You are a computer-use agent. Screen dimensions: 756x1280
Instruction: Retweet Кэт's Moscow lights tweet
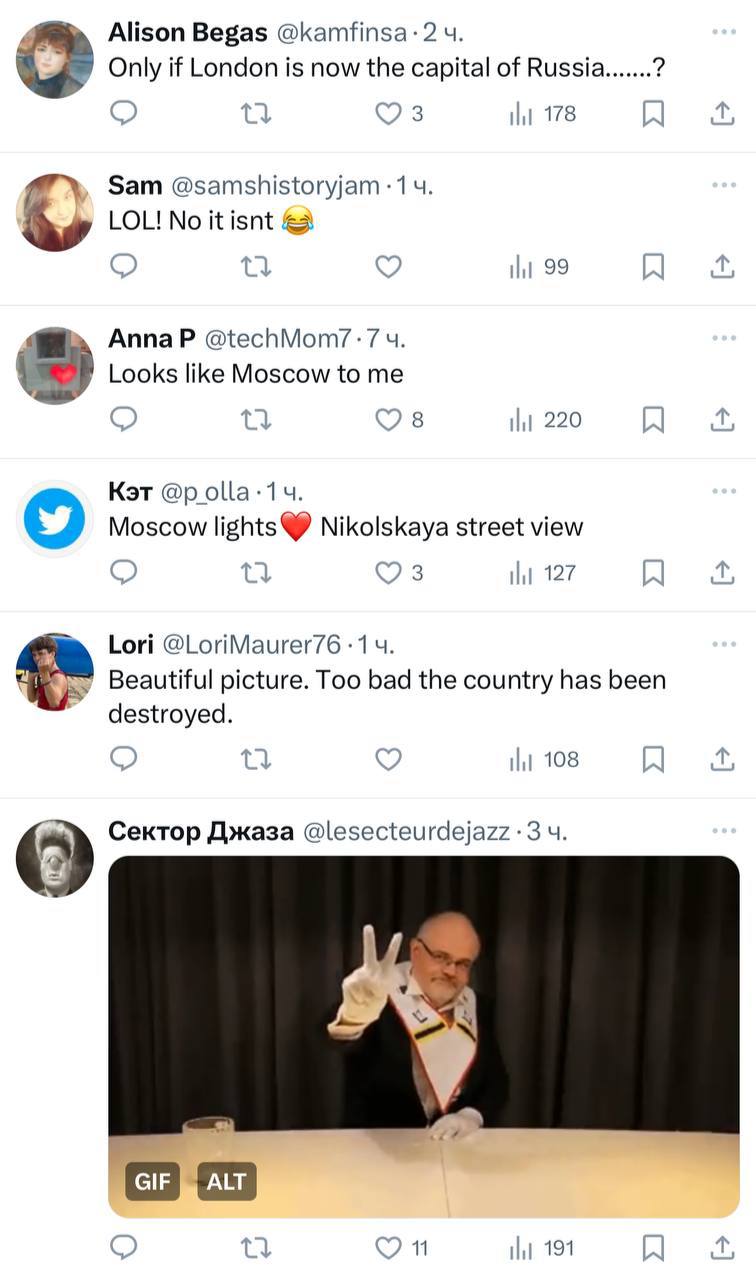pyautogui.click(x=257, y=573)
